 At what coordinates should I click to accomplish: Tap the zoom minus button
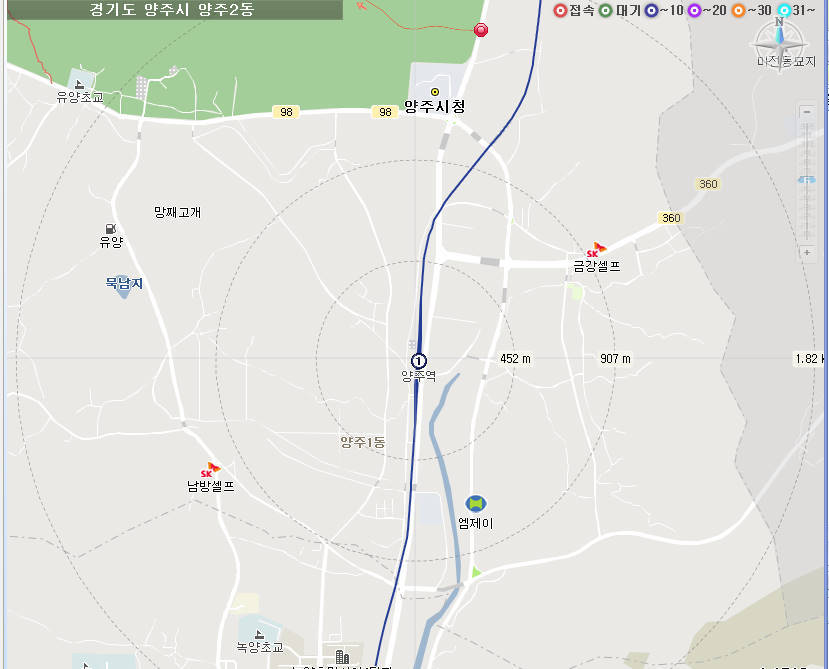tap(806, 112)
